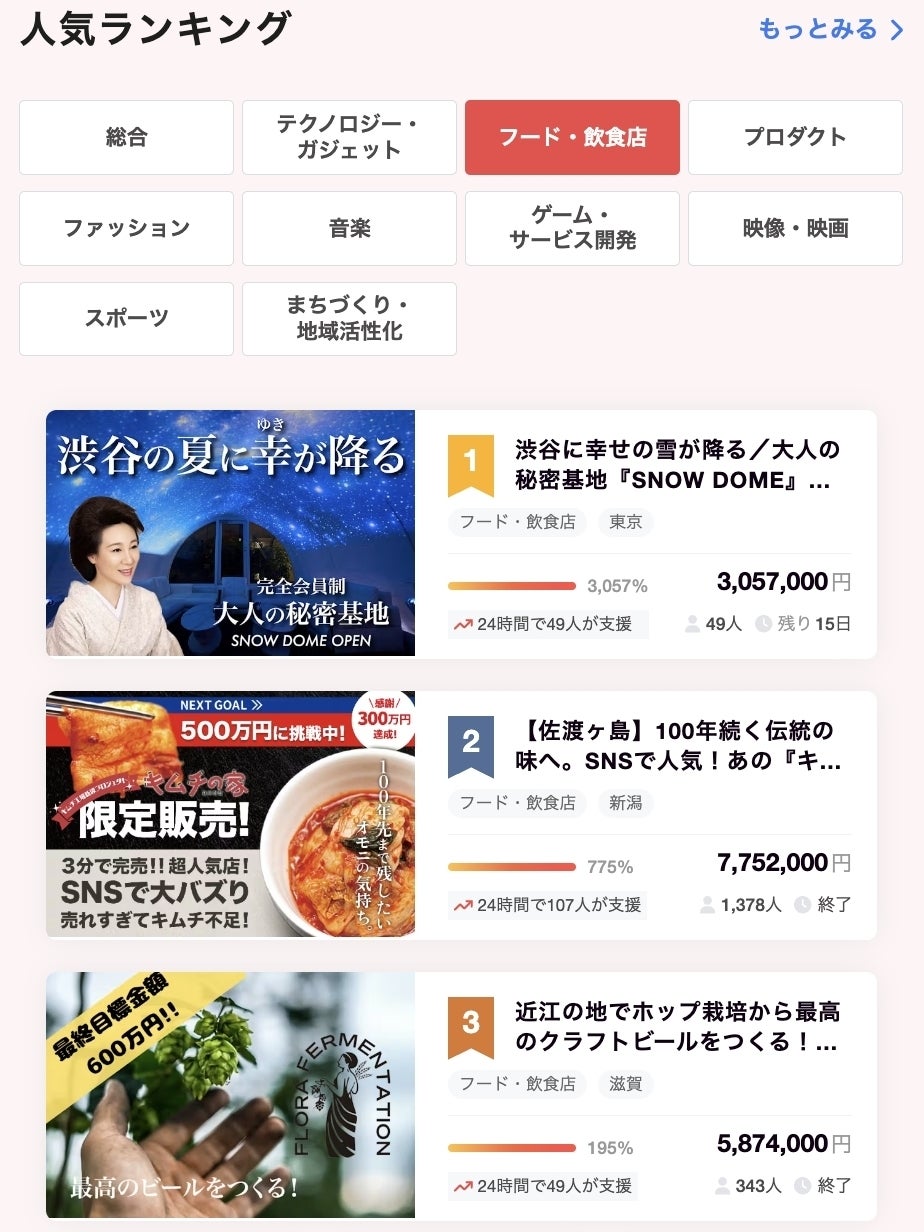Viewport: 924px width, 1232px height.
Task: Open the rank 2 佐渡ヶ島 kimchi project
Action: pos(676,746)
